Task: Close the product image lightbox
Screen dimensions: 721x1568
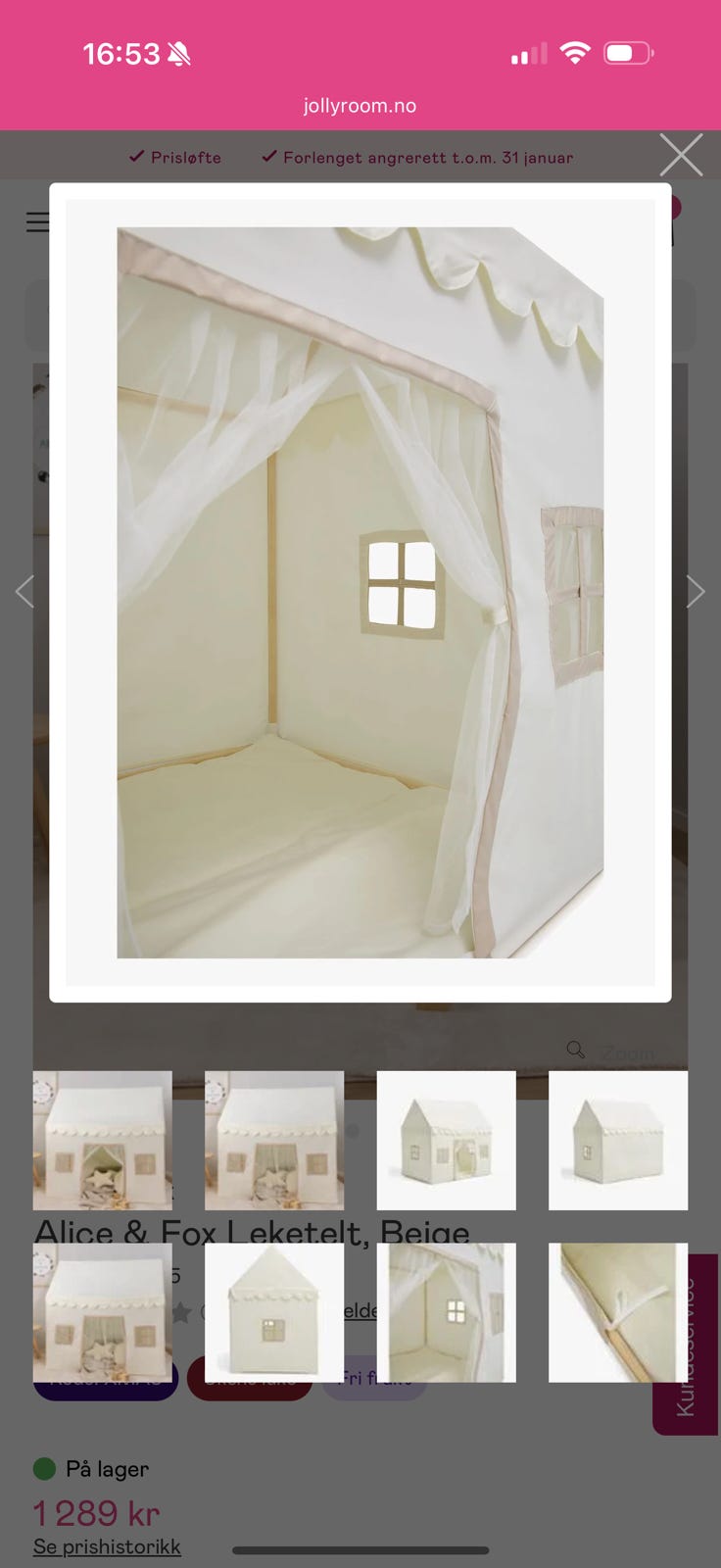Action: (x=680, y=154)
